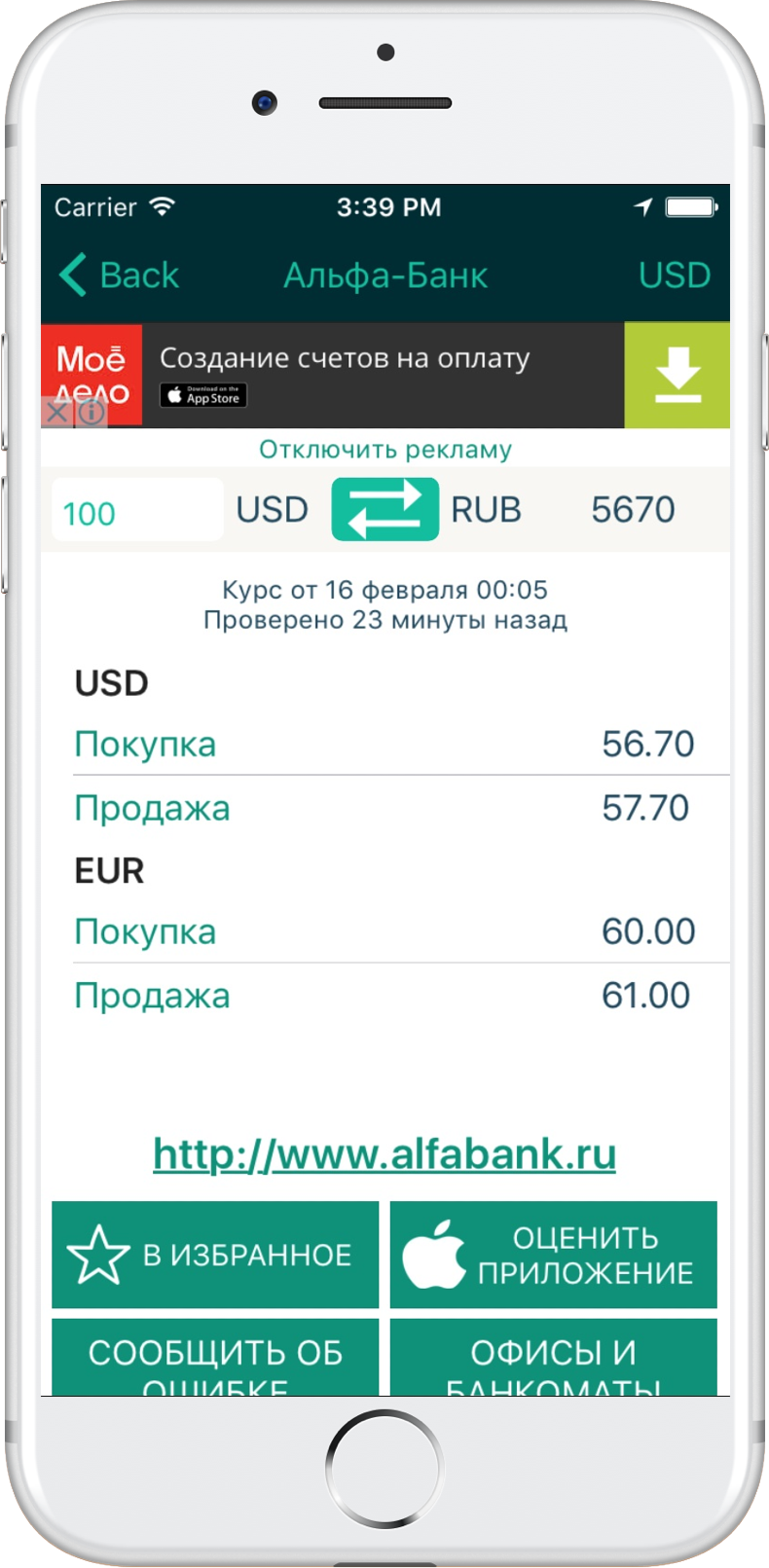Rate the app via Оценить приложение

pyautogui.click(x=553, y=1255)
